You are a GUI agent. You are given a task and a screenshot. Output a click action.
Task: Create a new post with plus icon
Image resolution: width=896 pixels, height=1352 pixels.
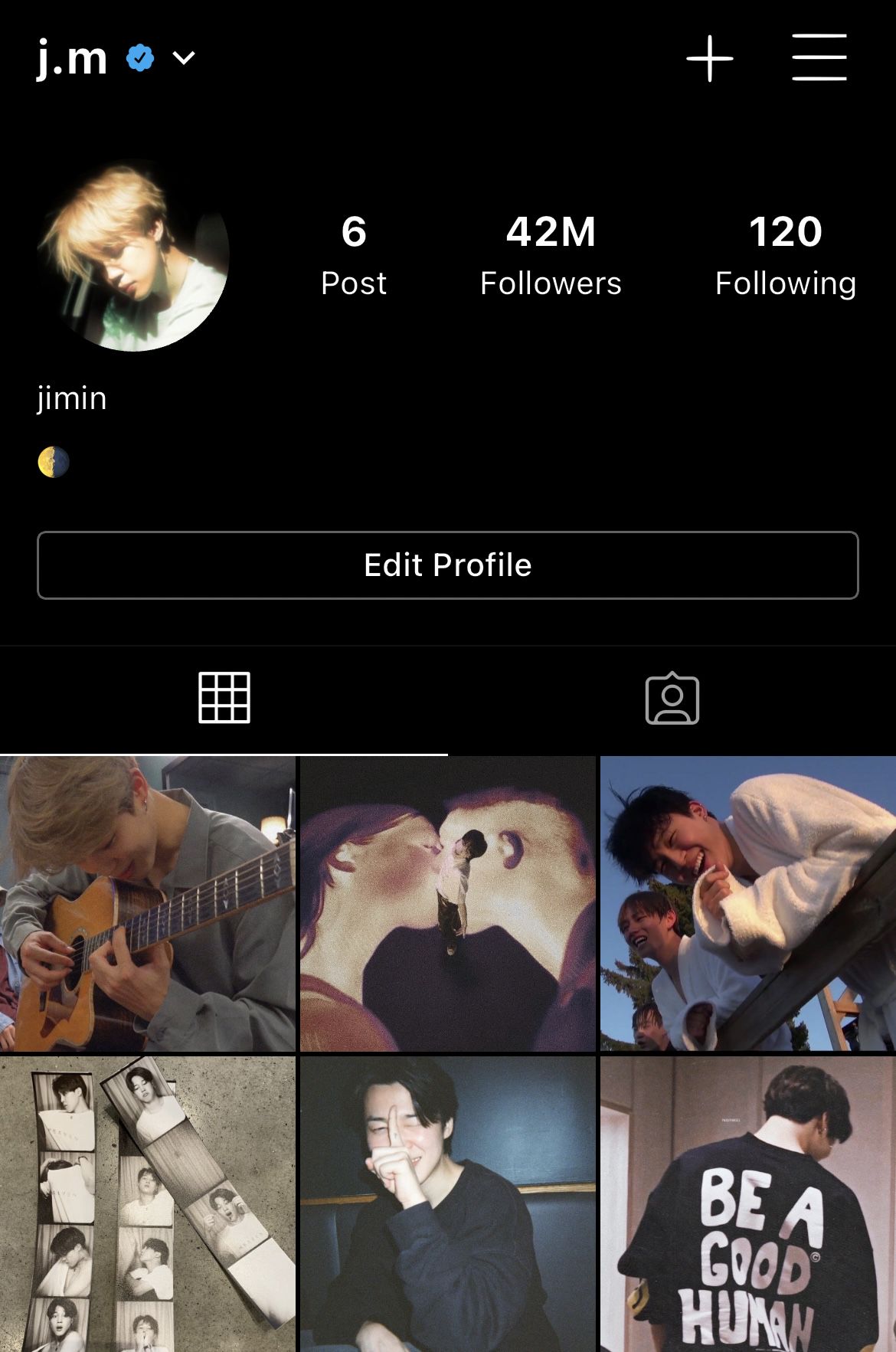[709, 58]
